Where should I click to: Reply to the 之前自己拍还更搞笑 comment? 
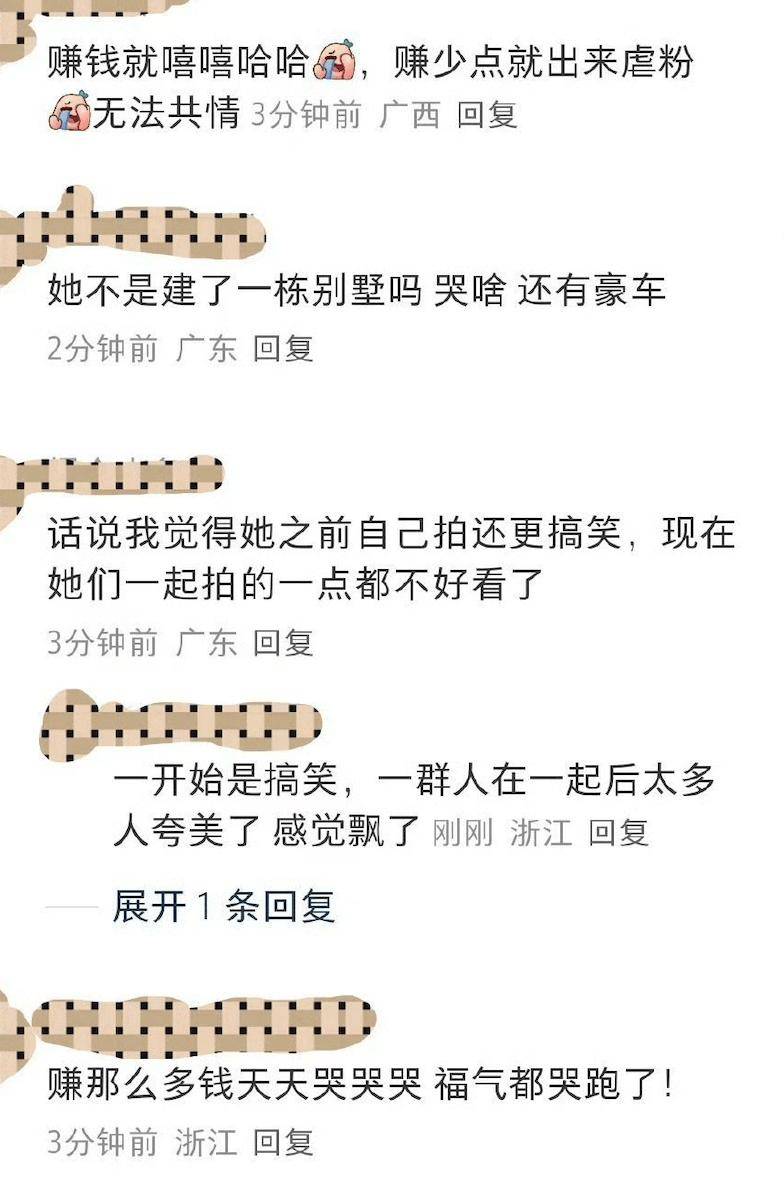283,643
